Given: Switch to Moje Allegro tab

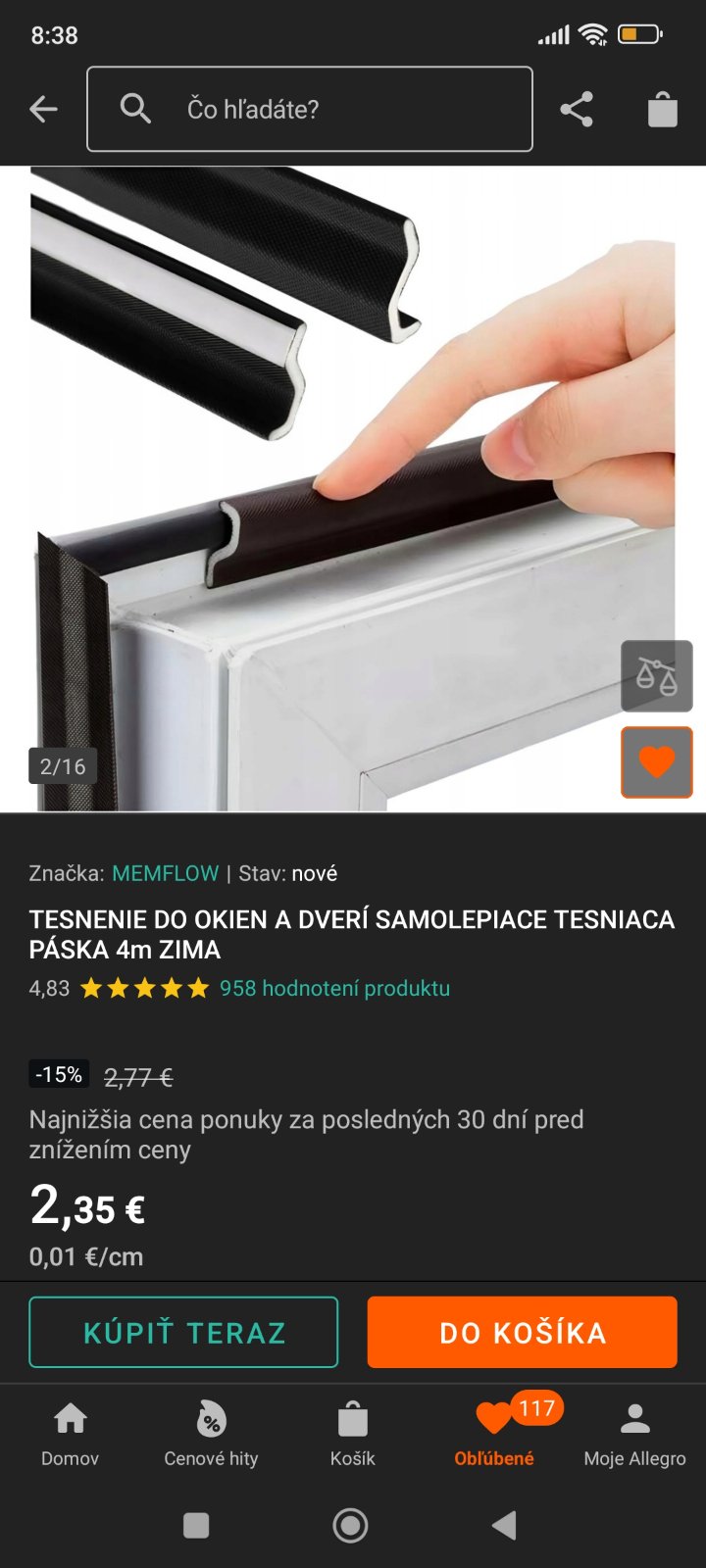Looking at the screenshot, I should [x=634, y=1433].
